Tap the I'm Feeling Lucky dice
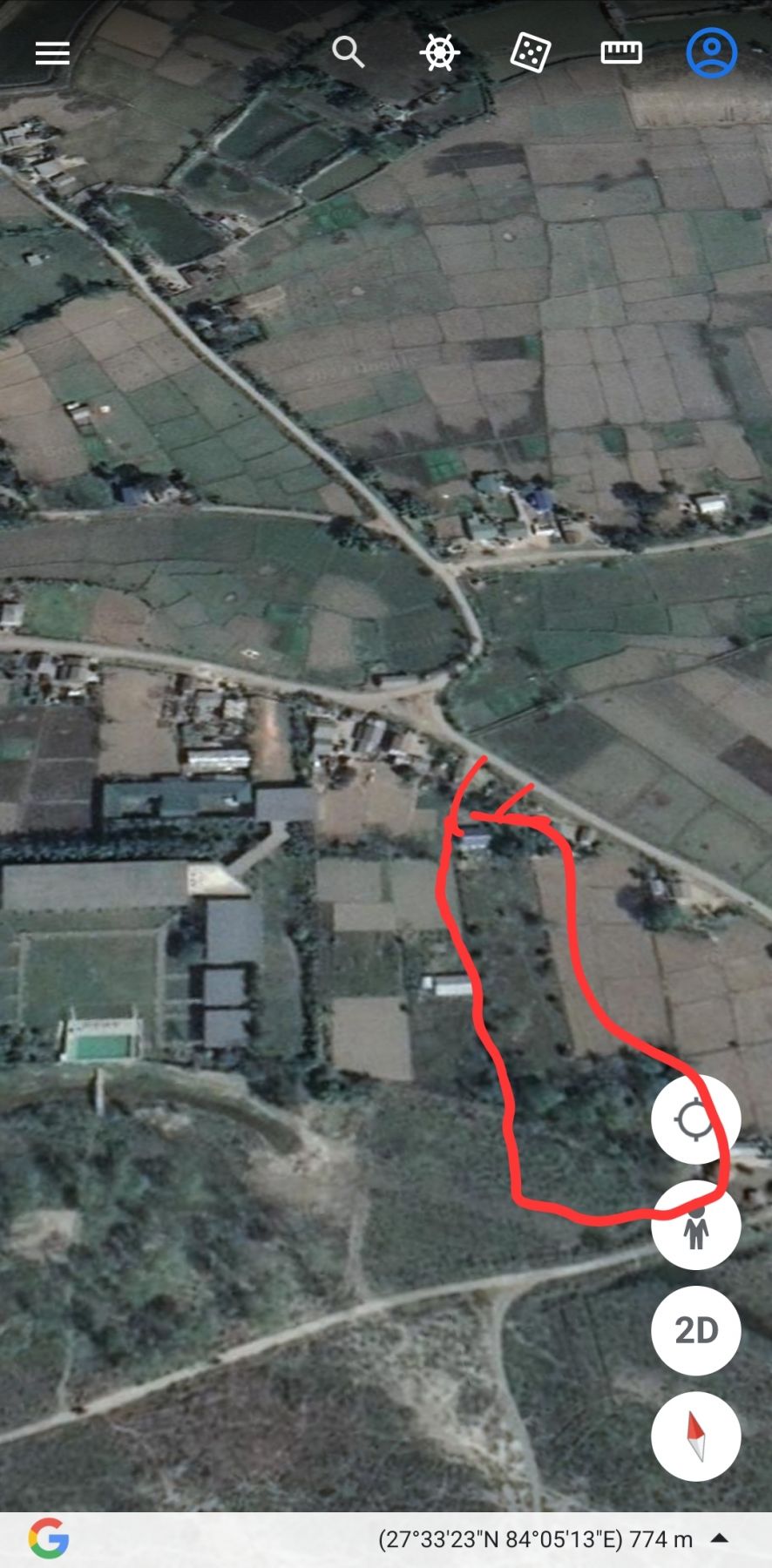This screenshot has width=772, height=1568. 530,53
